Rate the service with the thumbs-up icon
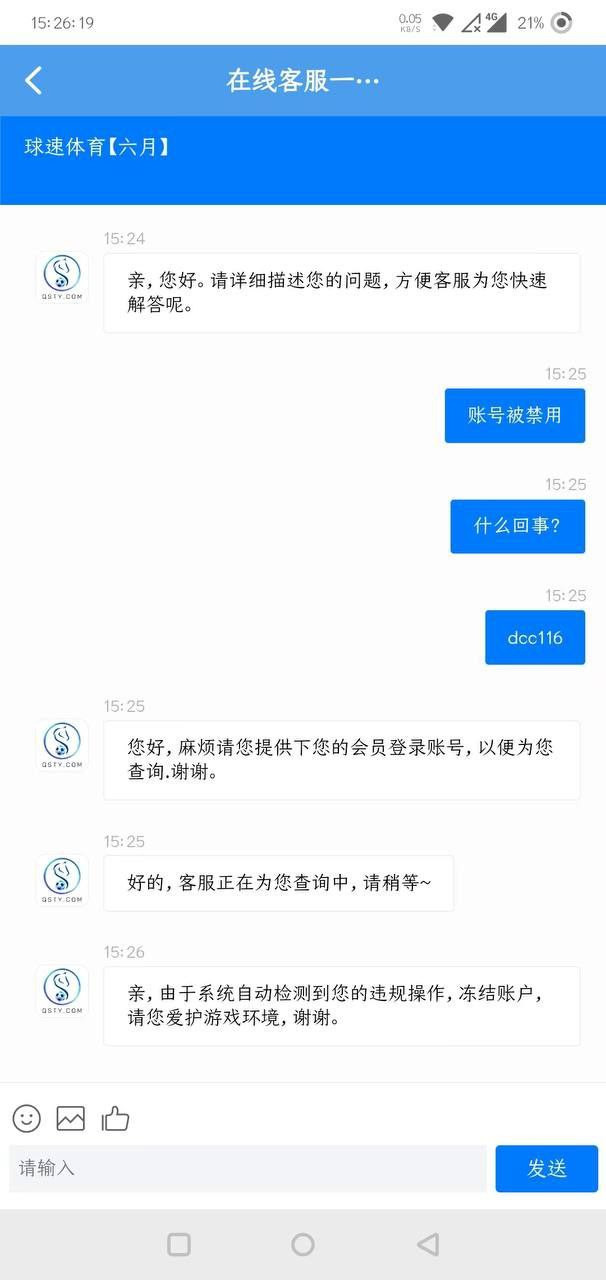 (115, 1118)
